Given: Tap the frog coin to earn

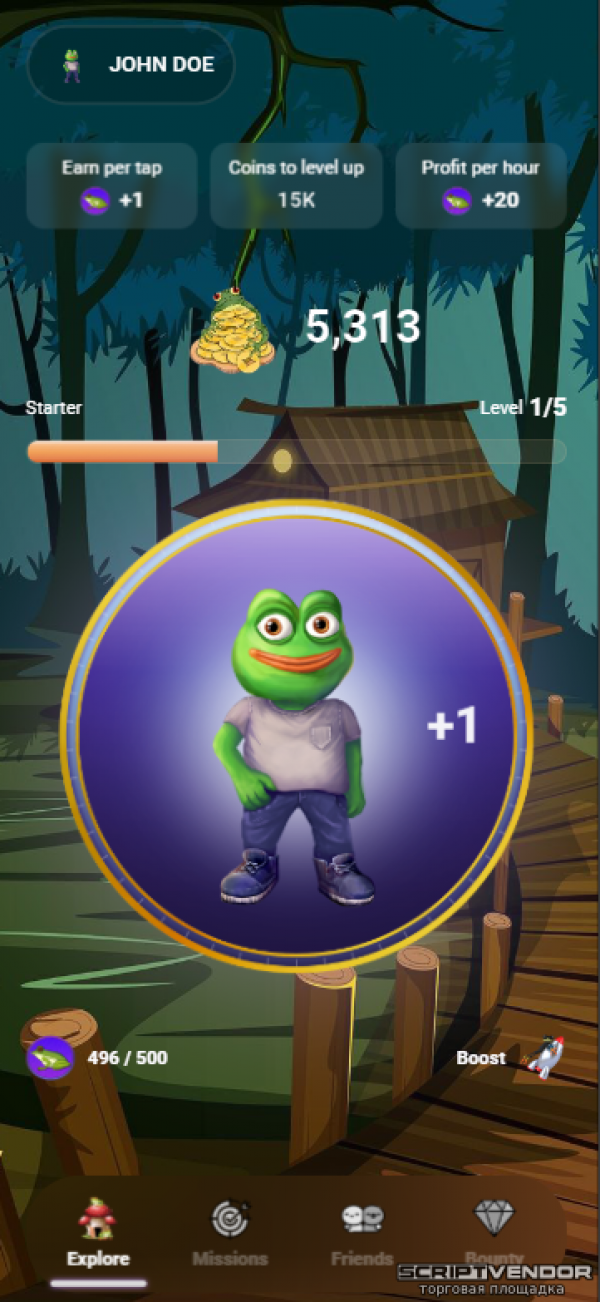Looking at the screenshot, I should click(x=297, y=736).
